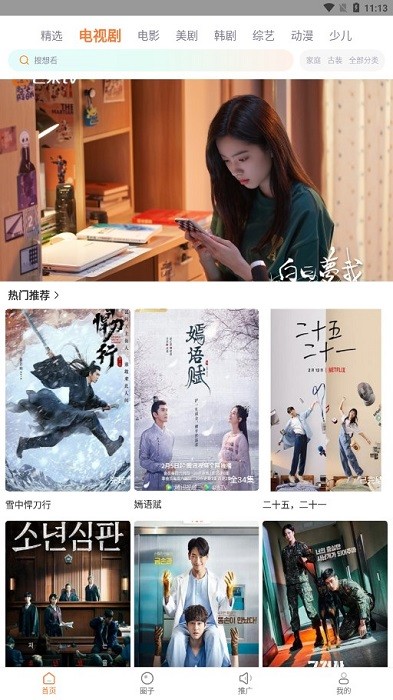
Task: Open the 少儿 tab
Action: pos(341,36)
